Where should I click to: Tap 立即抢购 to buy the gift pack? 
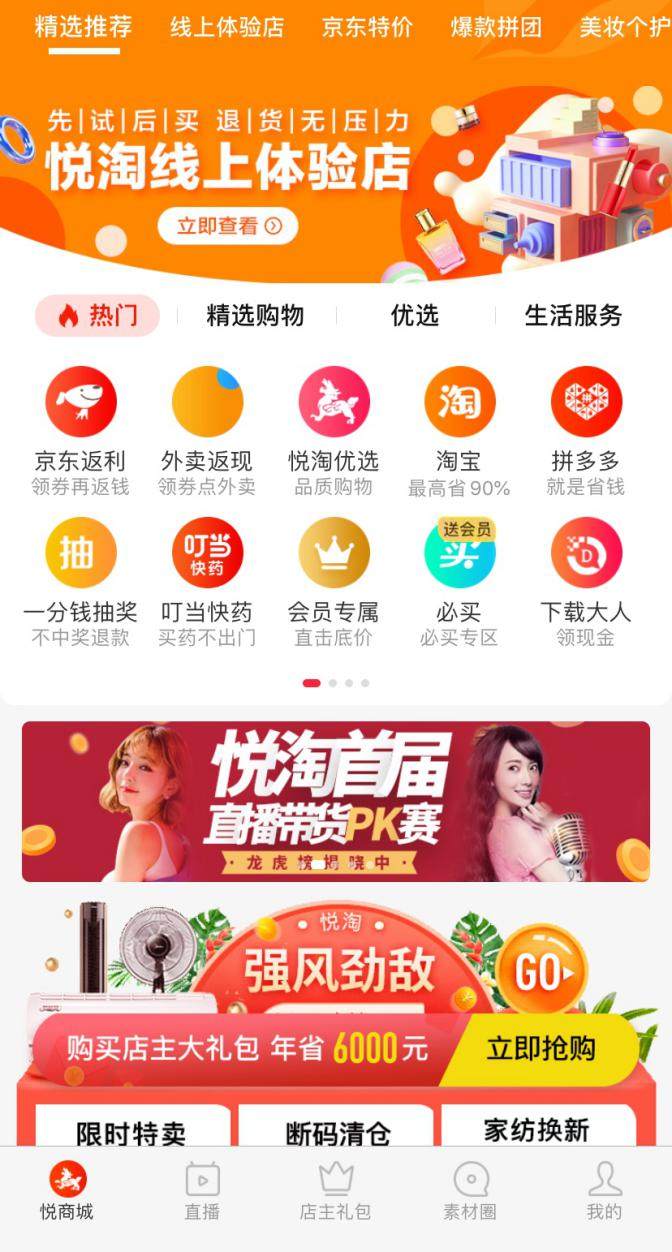coord(541,1048)
